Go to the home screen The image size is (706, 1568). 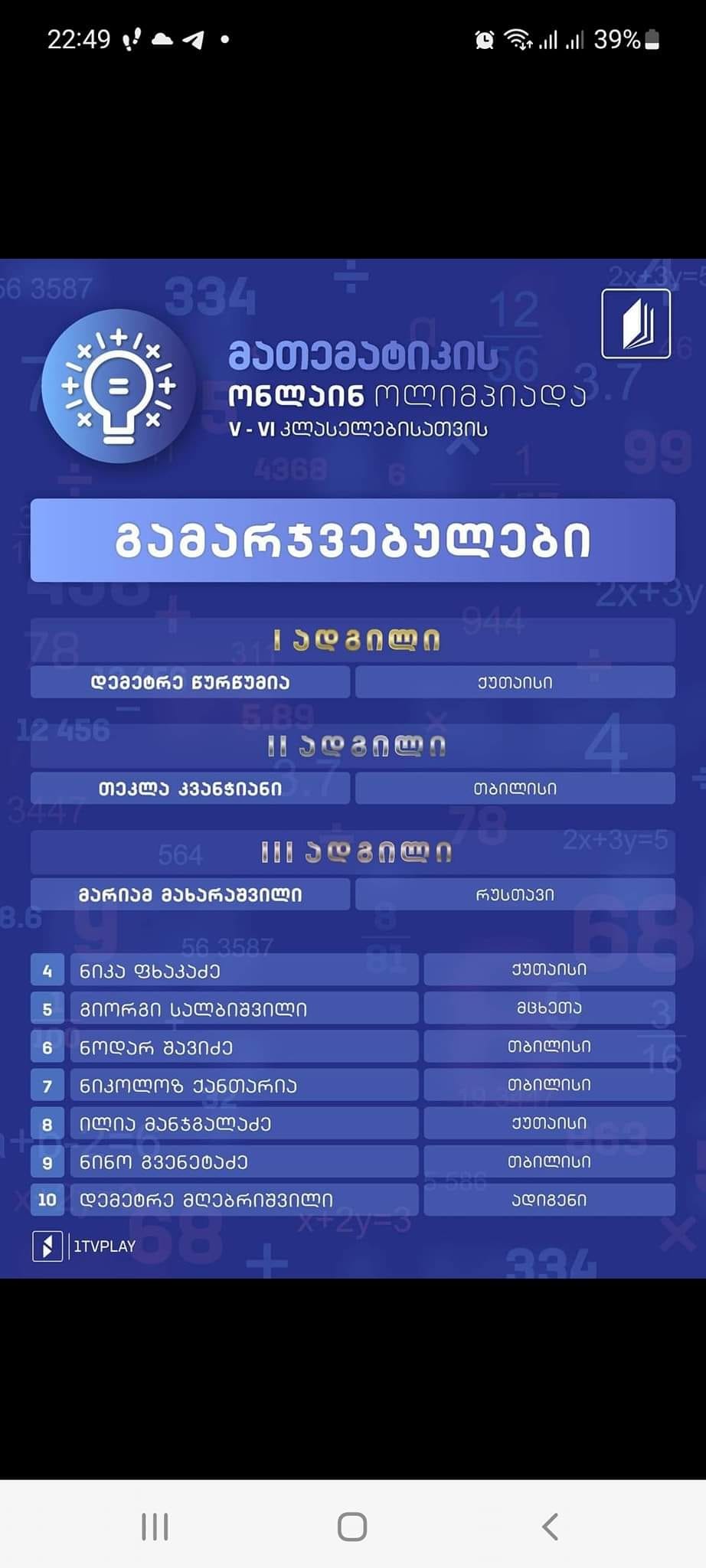coord(352,1526)
